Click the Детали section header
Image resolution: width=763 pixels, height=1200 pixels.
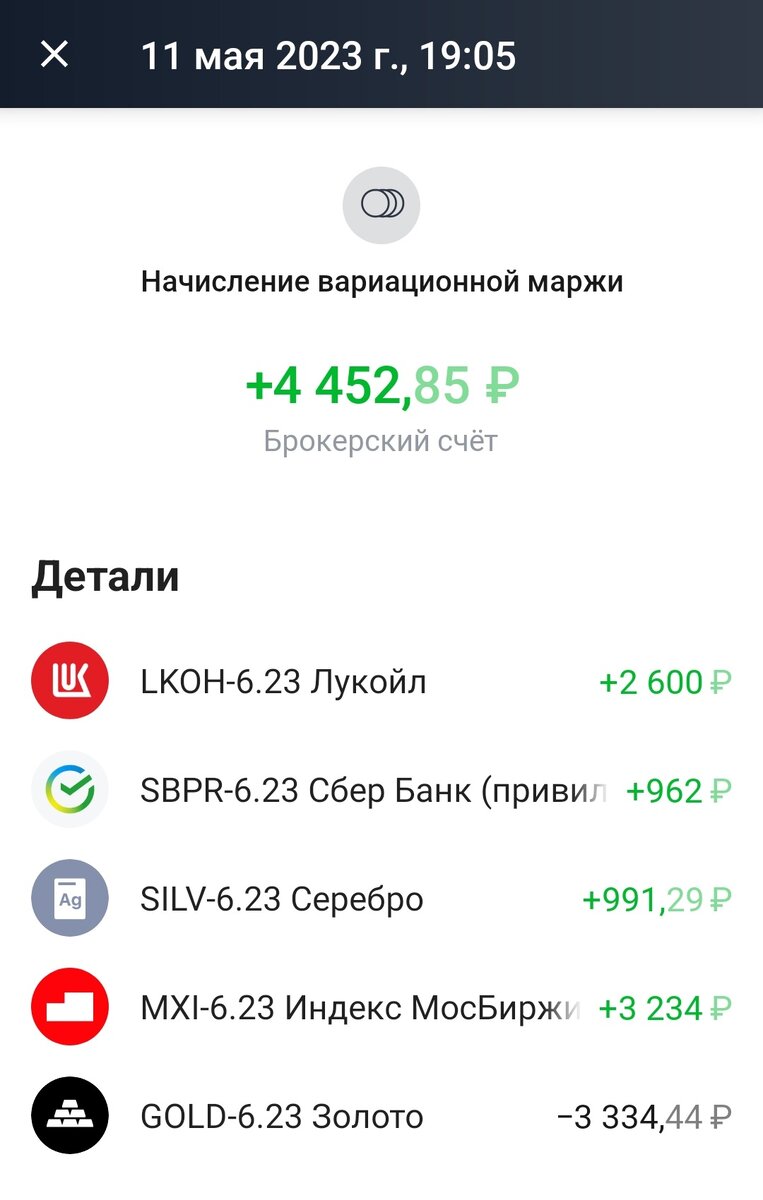[105, 575]
